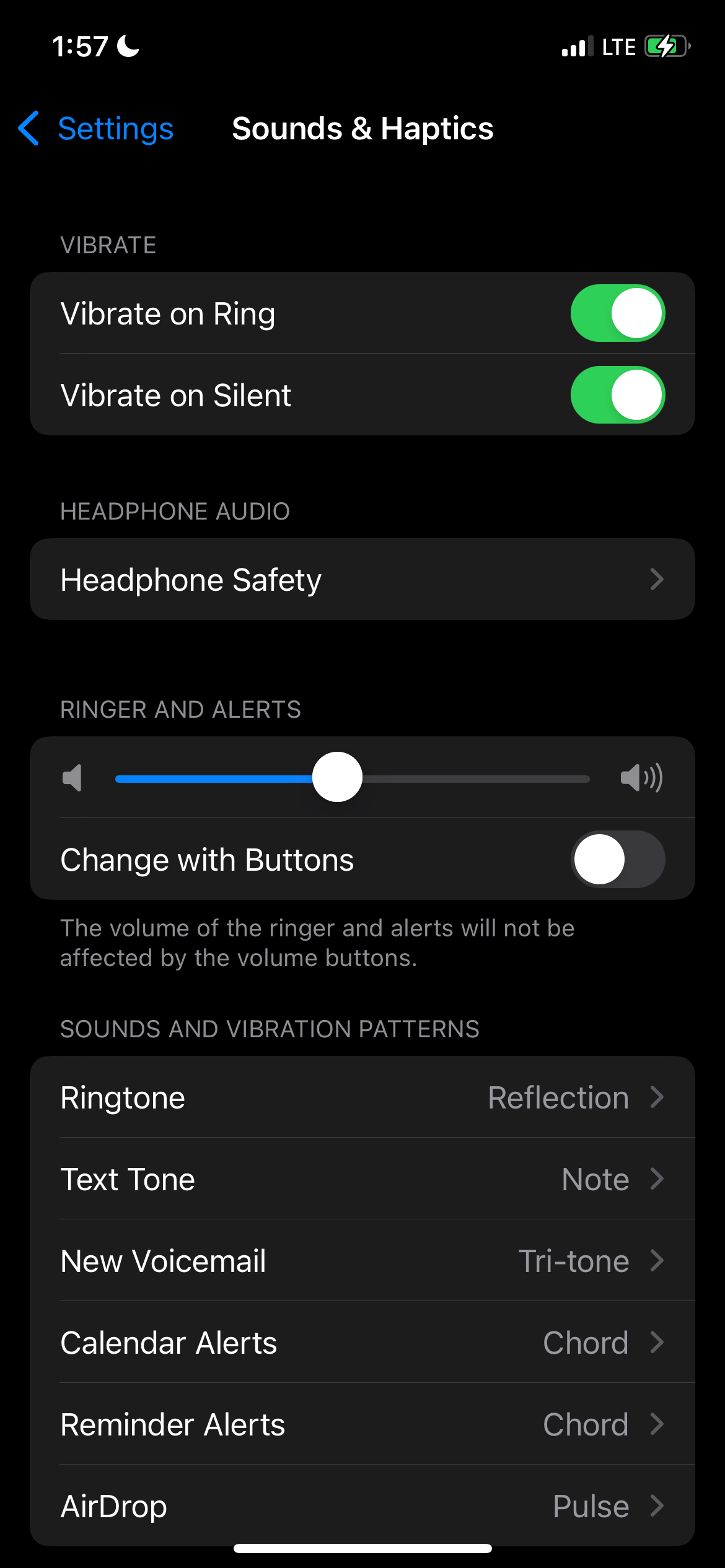This screenshot has width=725, height=1568.
Task: Tap the back chevron next to Settings
Action: 29,129
